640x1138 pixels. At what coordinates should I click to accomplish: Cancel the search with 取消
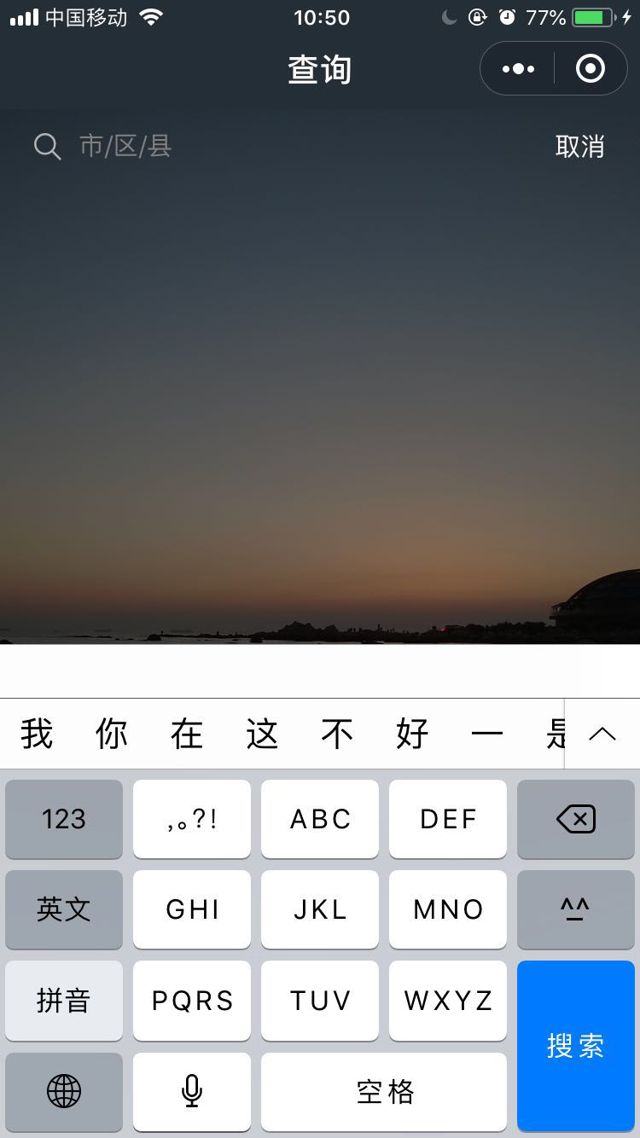point(580,146)
